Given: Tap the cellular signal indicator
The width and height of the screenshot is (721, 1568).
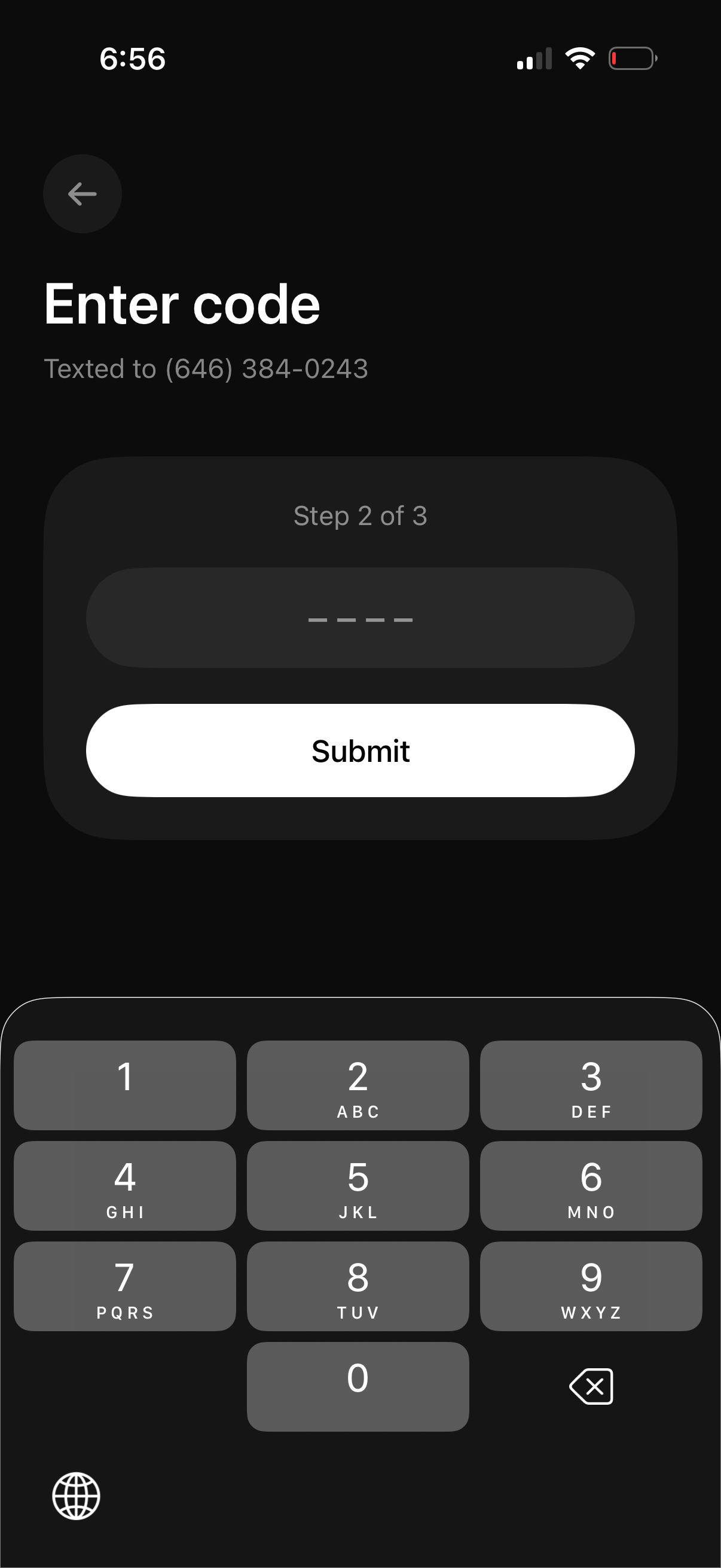Looking at the screenshot, I should coord(533,58).
